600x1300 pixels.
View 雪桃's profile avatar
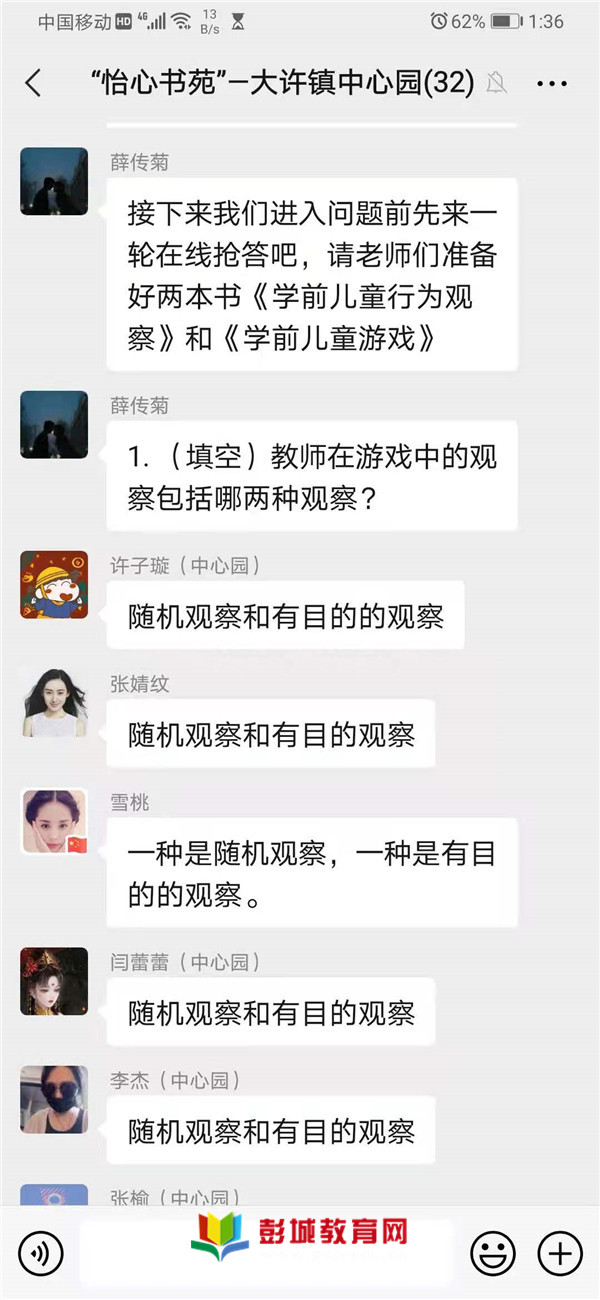(x=54, y=821)
